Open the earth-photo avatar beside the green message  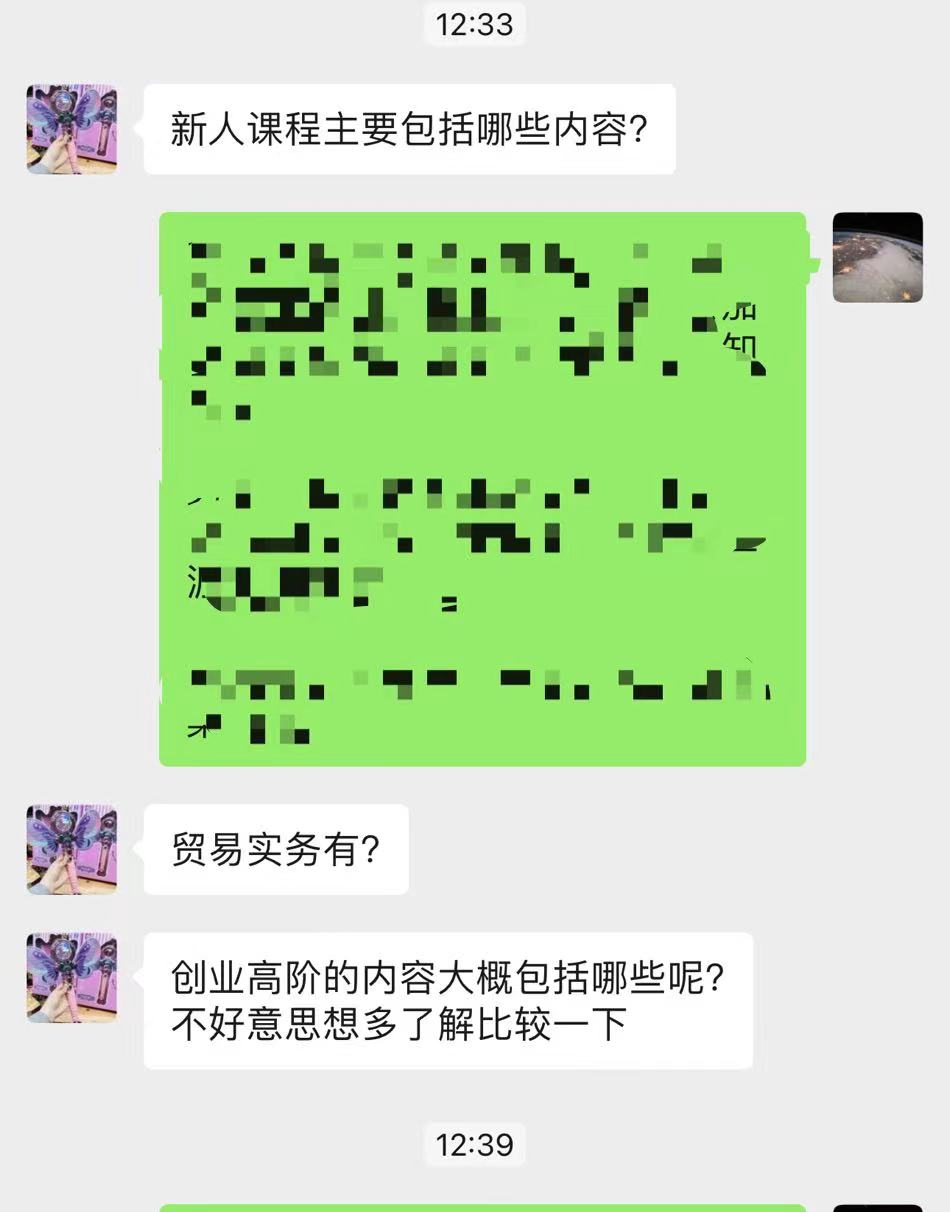tap(877, 257)
